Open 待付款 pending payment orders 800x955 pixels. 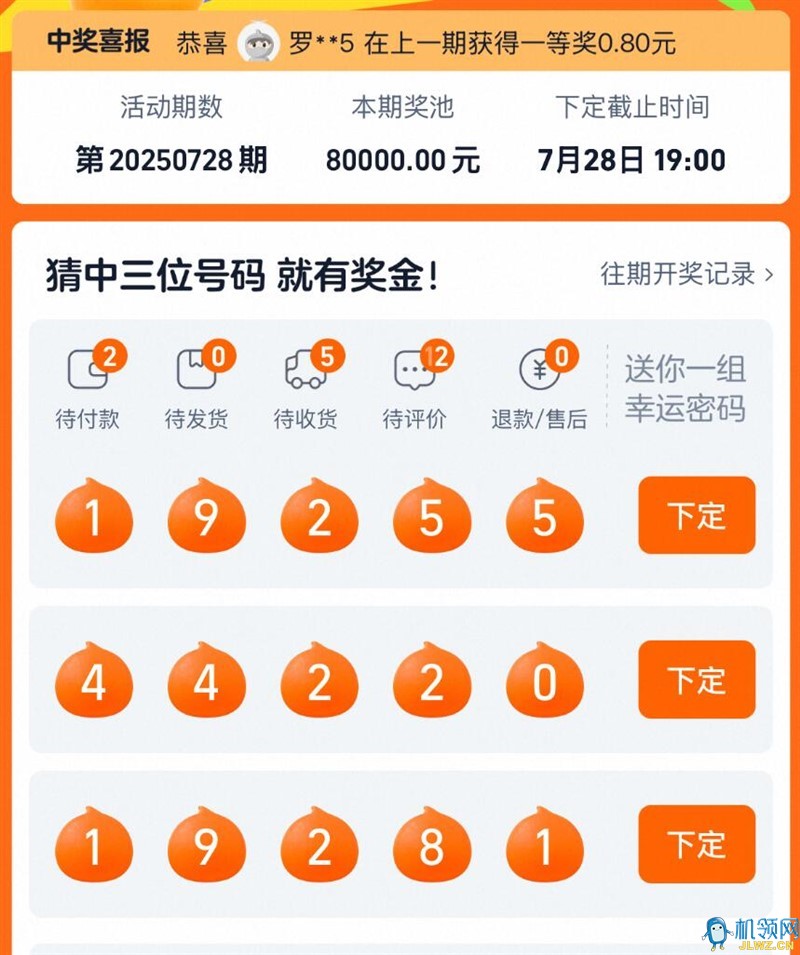pos(88,388)
